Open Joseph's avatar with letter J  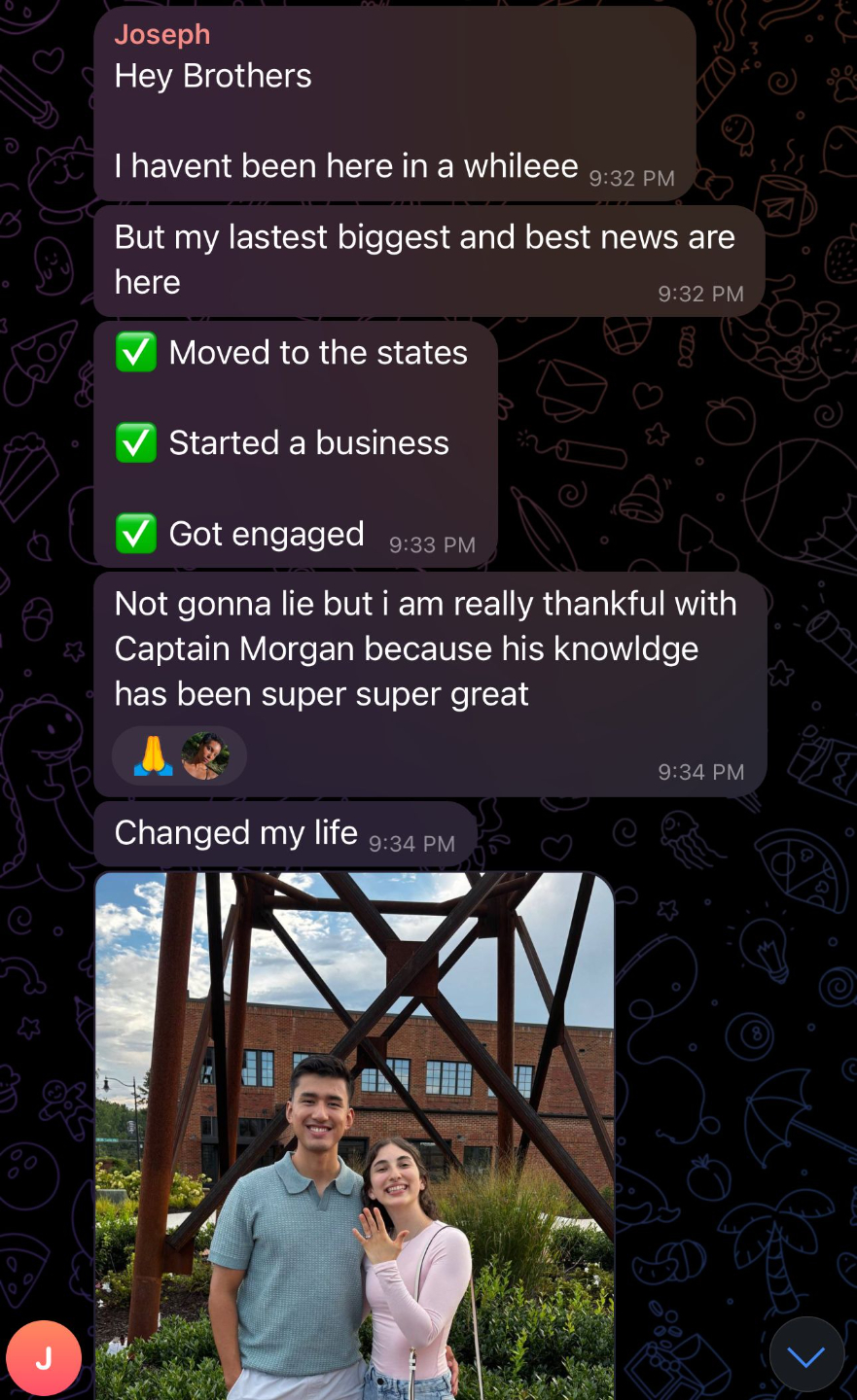[44, 1358]
